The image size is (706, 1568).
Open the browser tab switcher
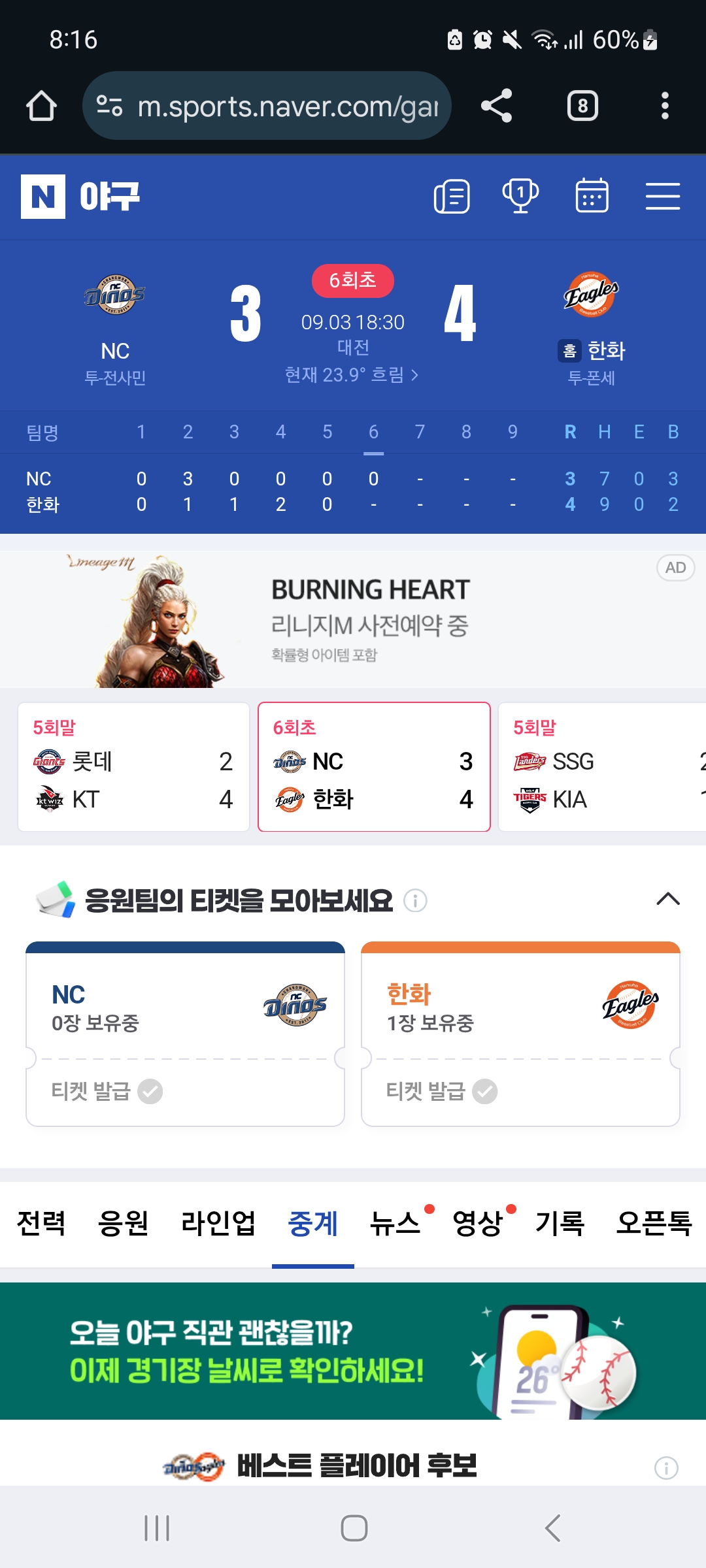point(582,106)
